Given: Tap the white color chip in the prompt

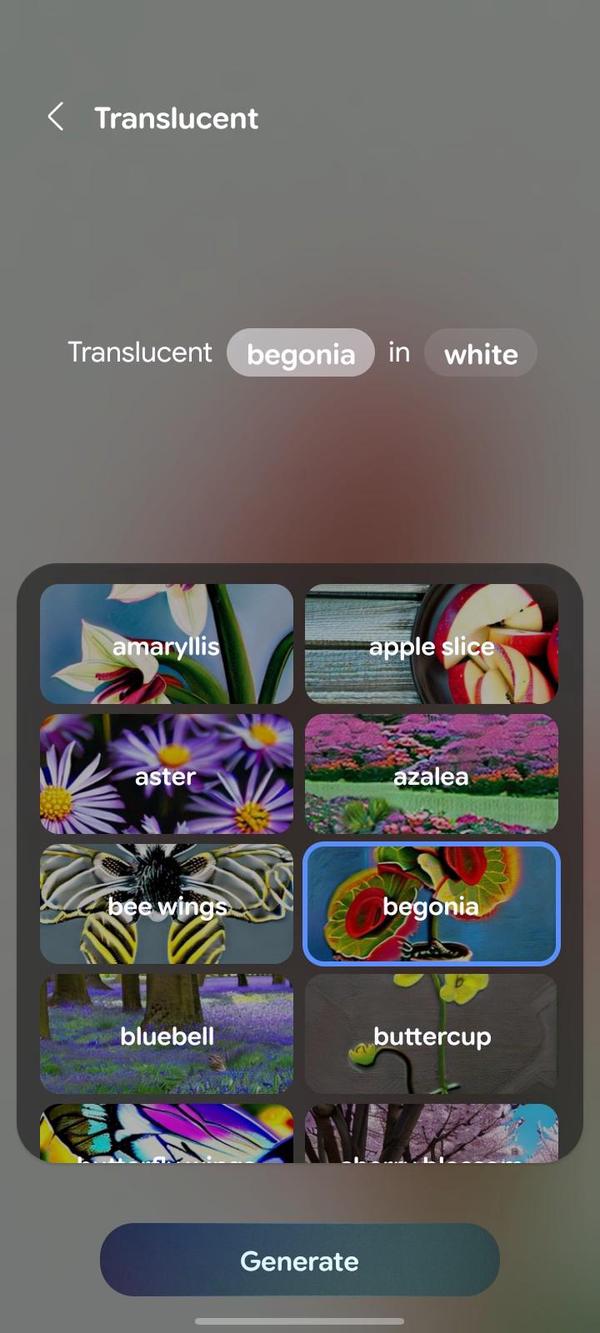Looking at the screenshot, I should click(x=480, y=354).
